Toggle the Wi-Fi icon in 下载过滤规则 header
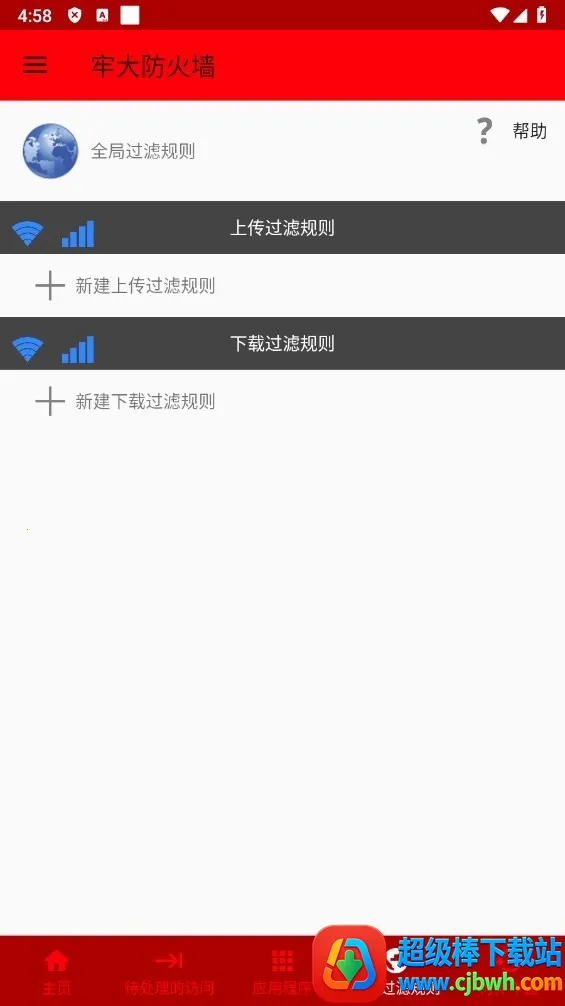The width and height of the screenshot is (565, 1006). coord(28,350)
